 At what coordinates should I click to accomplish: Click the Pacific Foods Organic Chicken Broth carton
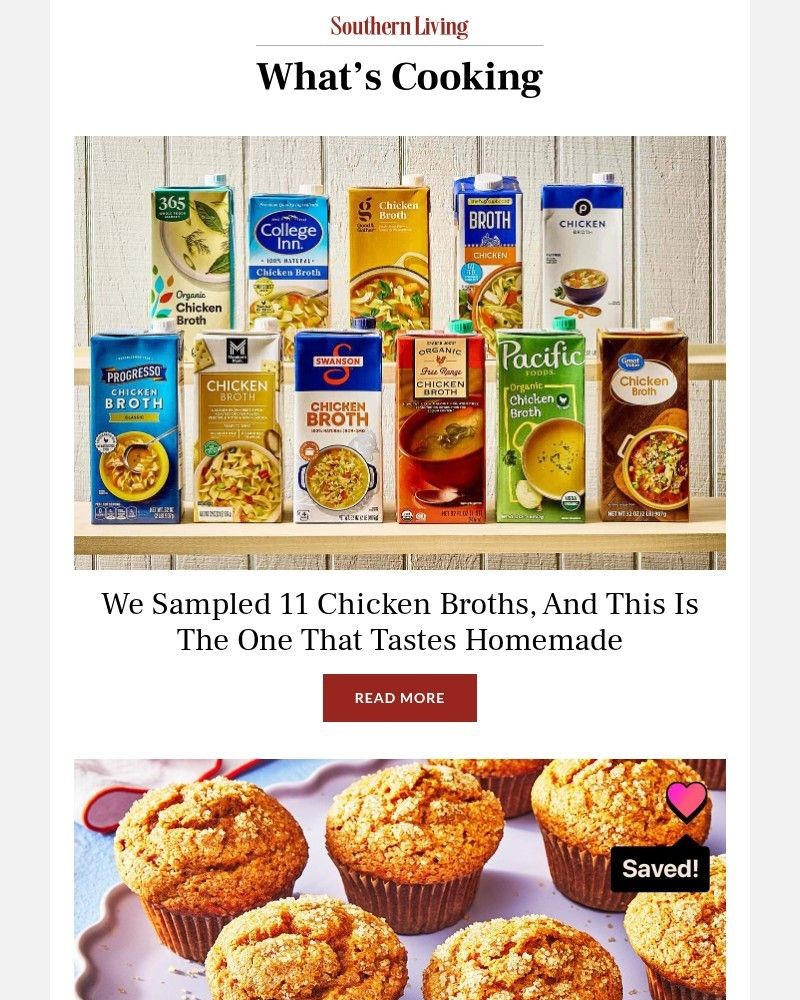coord(540,425)
